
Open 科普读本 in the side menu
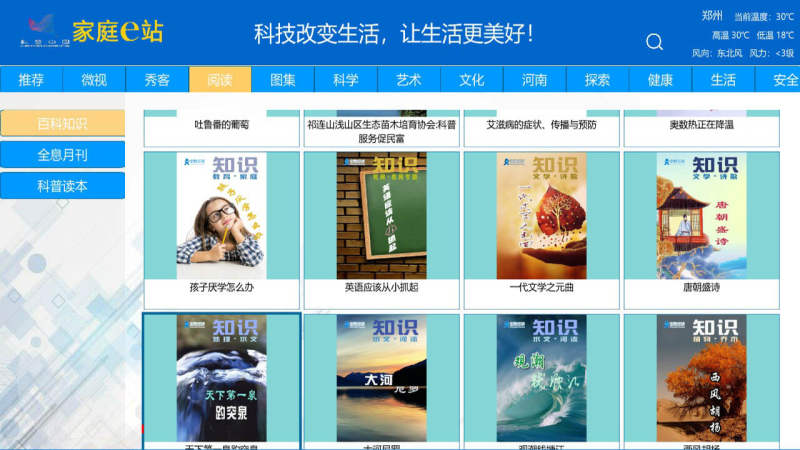(x=62, y=186)
